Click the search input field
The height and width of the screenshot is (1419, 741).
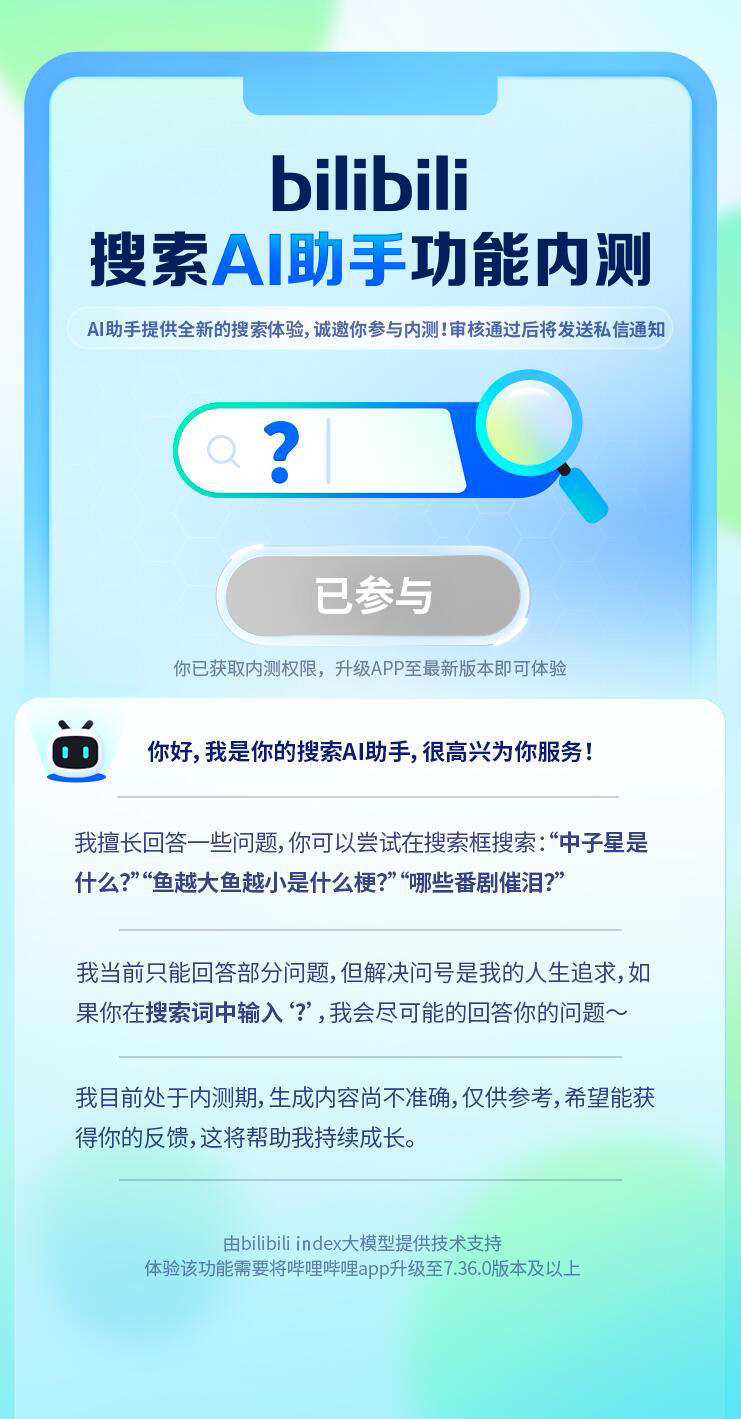coord(390,450)
